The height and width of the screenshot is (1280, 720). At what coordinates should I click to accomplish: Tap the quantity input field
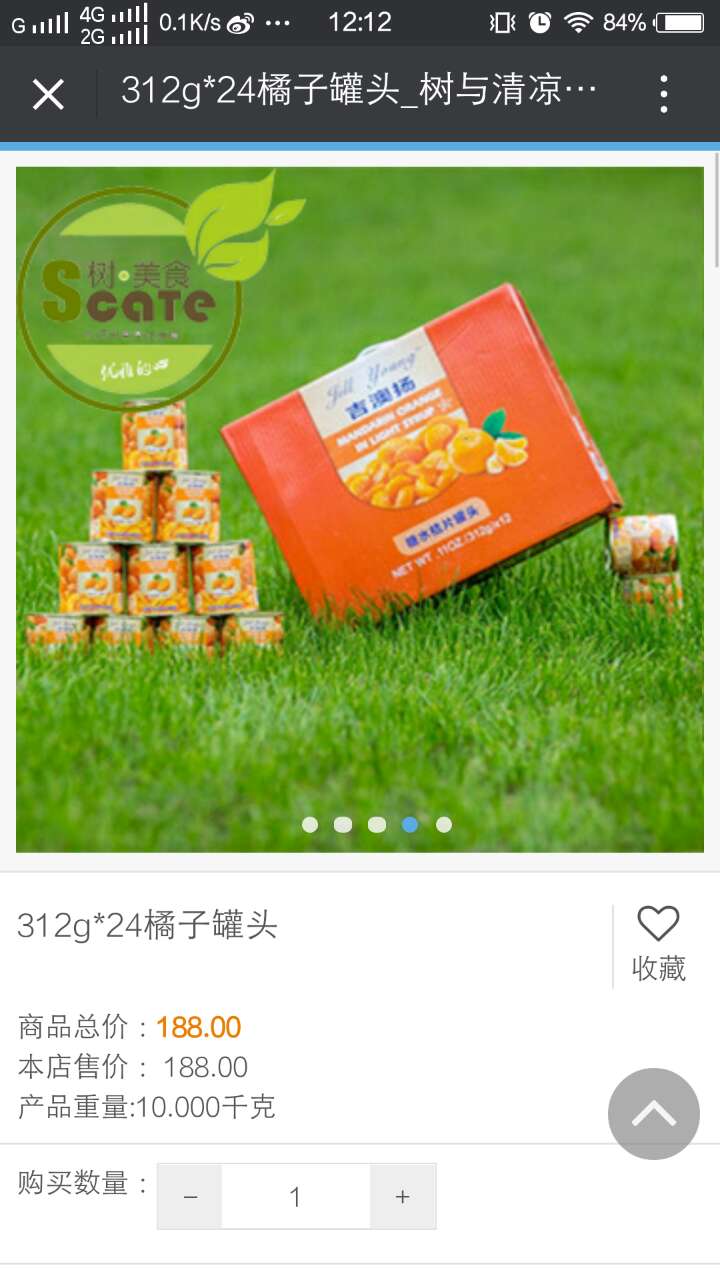295,1197
